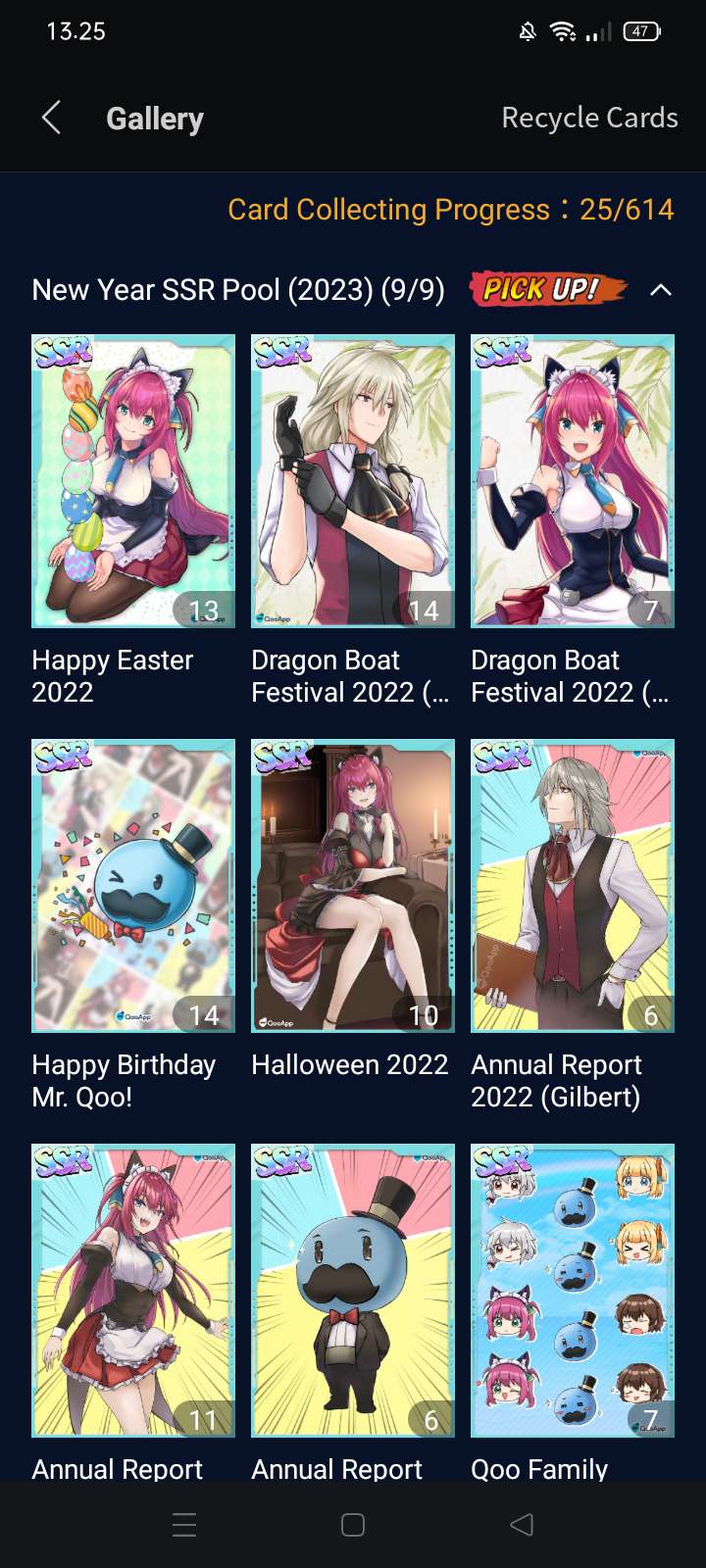Tap the system home button

[x=353, y=1525]
